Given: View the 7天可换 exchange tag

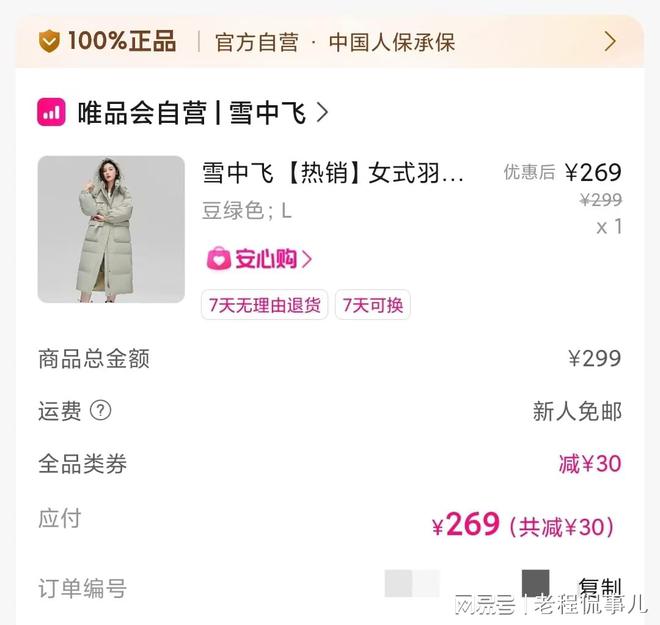Looking at the screenshot, I should tap(373, 305).
